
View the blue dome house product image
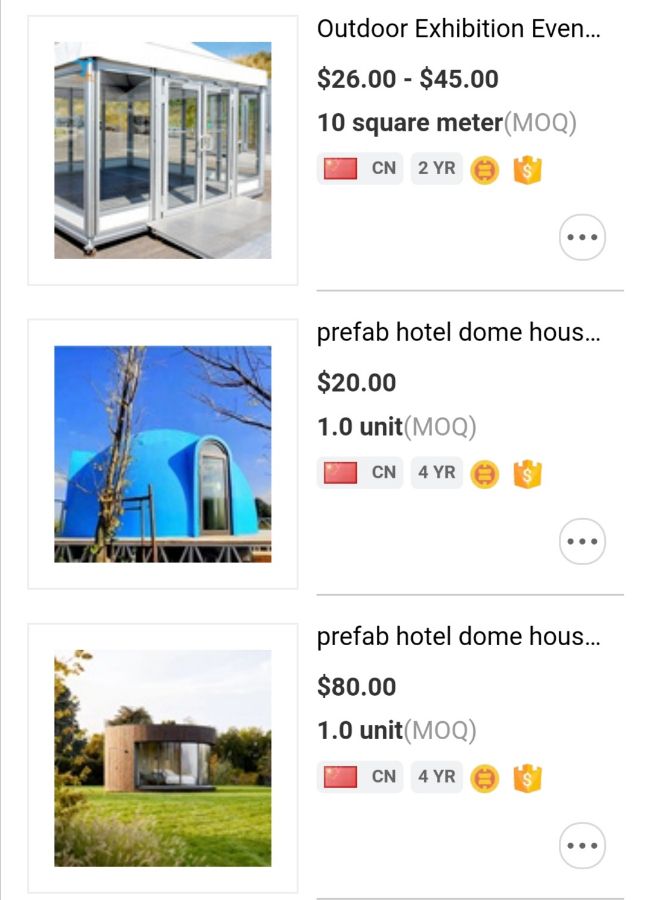[162, 454]
